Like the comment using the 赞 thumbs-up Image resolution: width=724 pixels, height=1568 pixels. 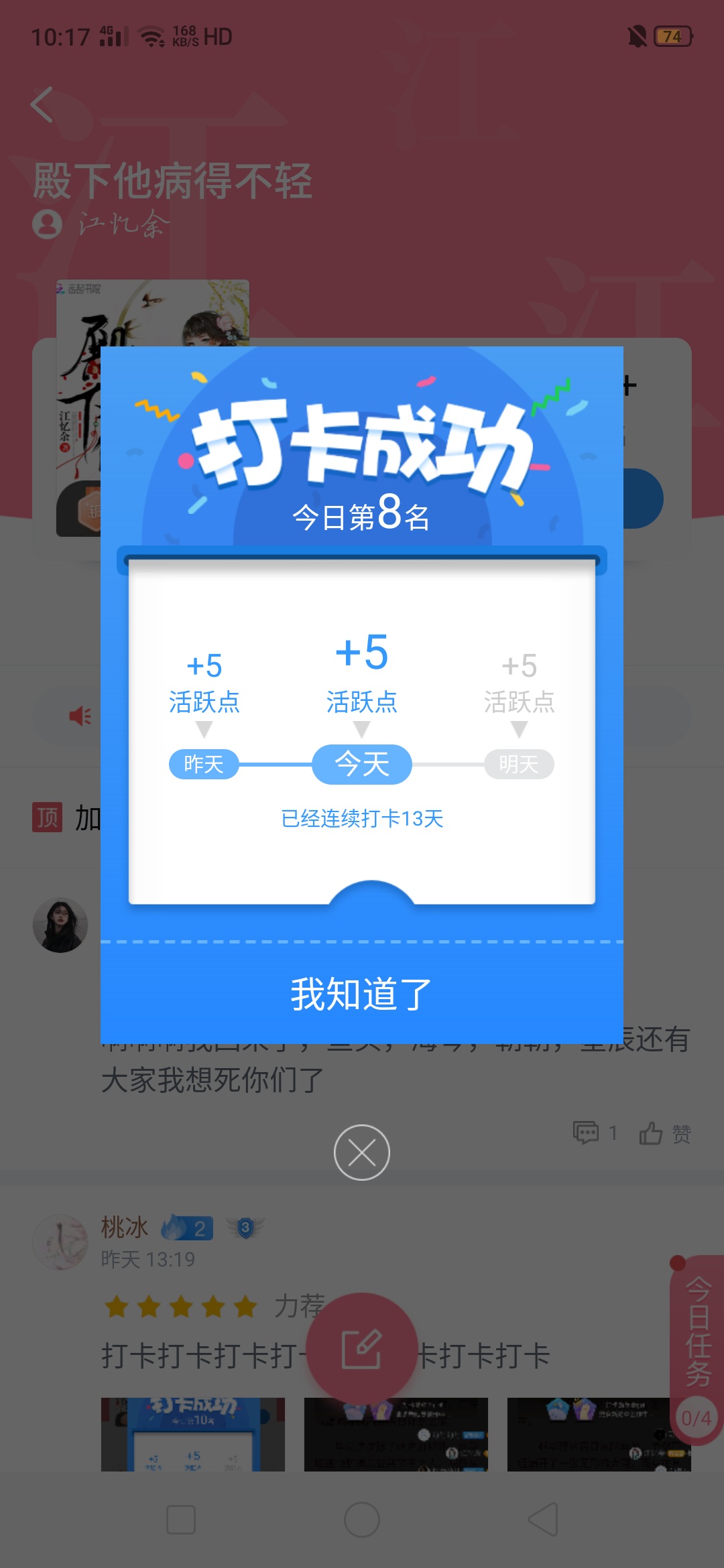(664, 1133)
